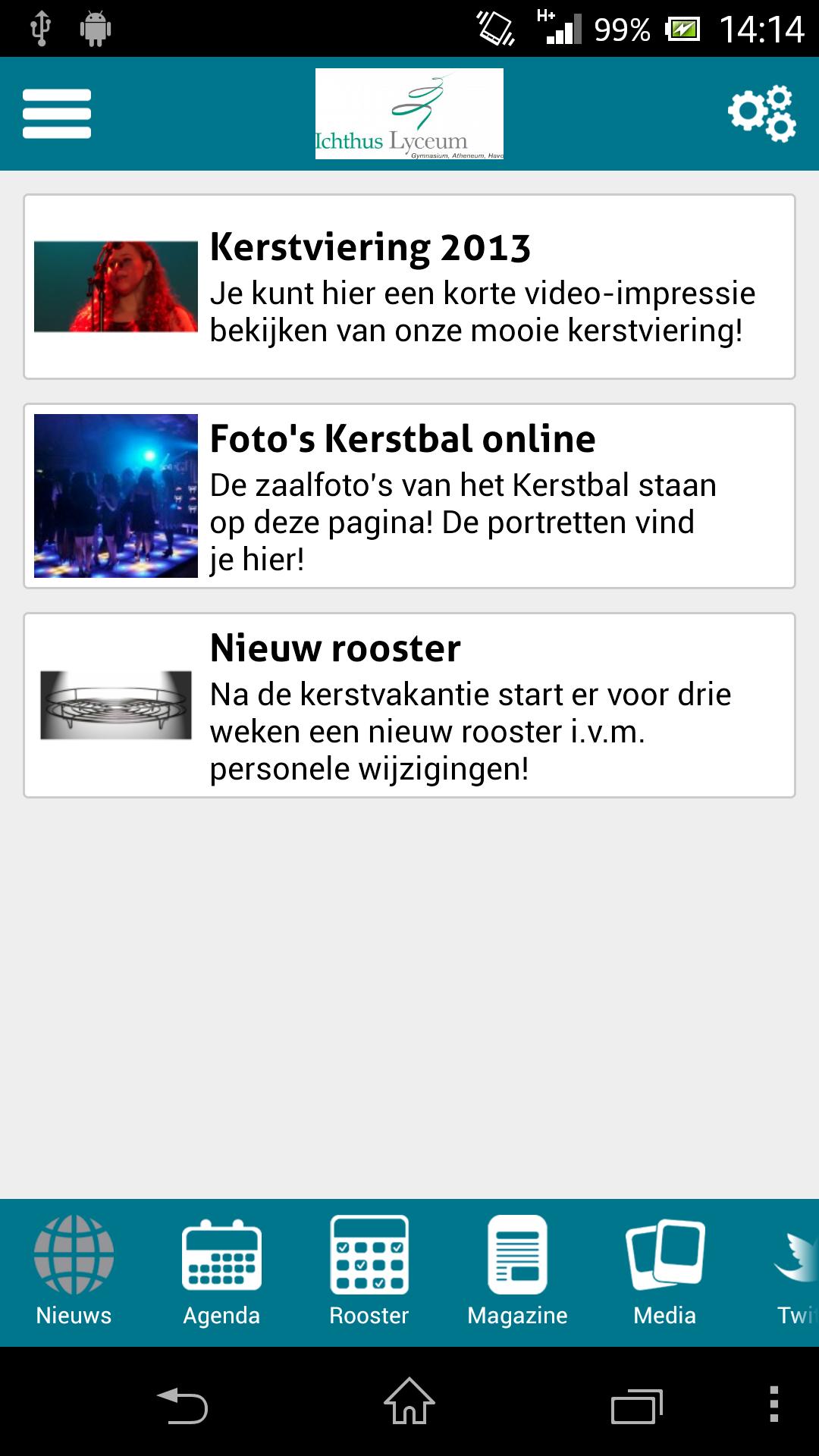
Task: Open the Kerstviering 2013 news card
Action: (x=409, y=287)
